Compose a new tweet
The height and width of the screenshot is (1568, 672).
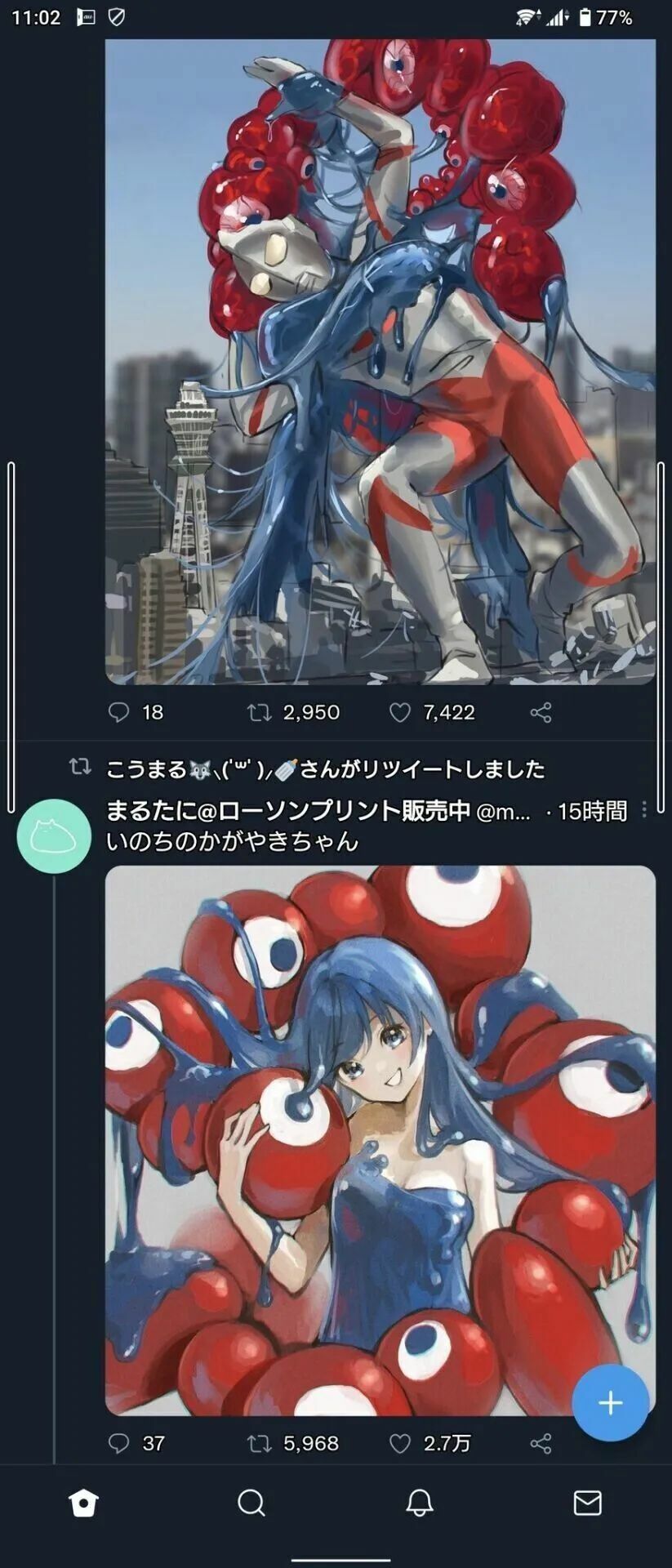610,1402
